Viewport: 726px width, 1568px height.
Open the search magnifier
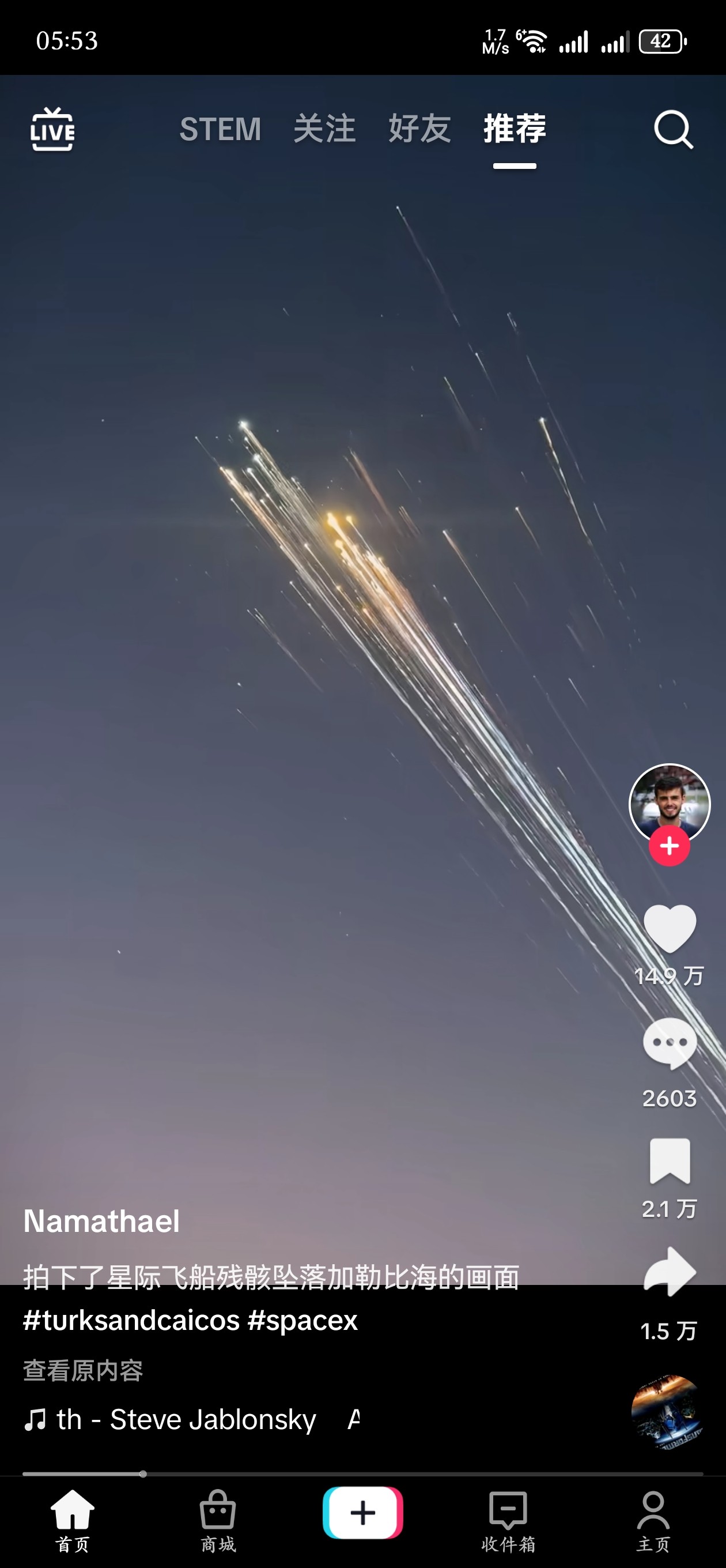tap(673, 130)
